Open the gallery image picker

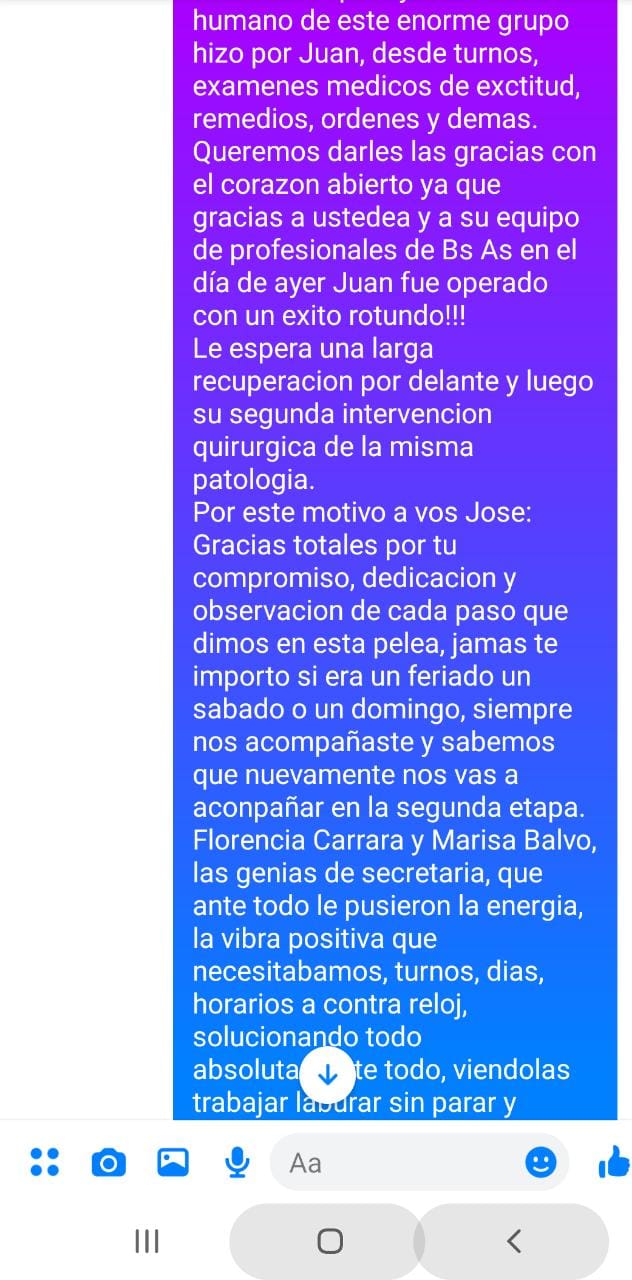(x=173, y=1162)
